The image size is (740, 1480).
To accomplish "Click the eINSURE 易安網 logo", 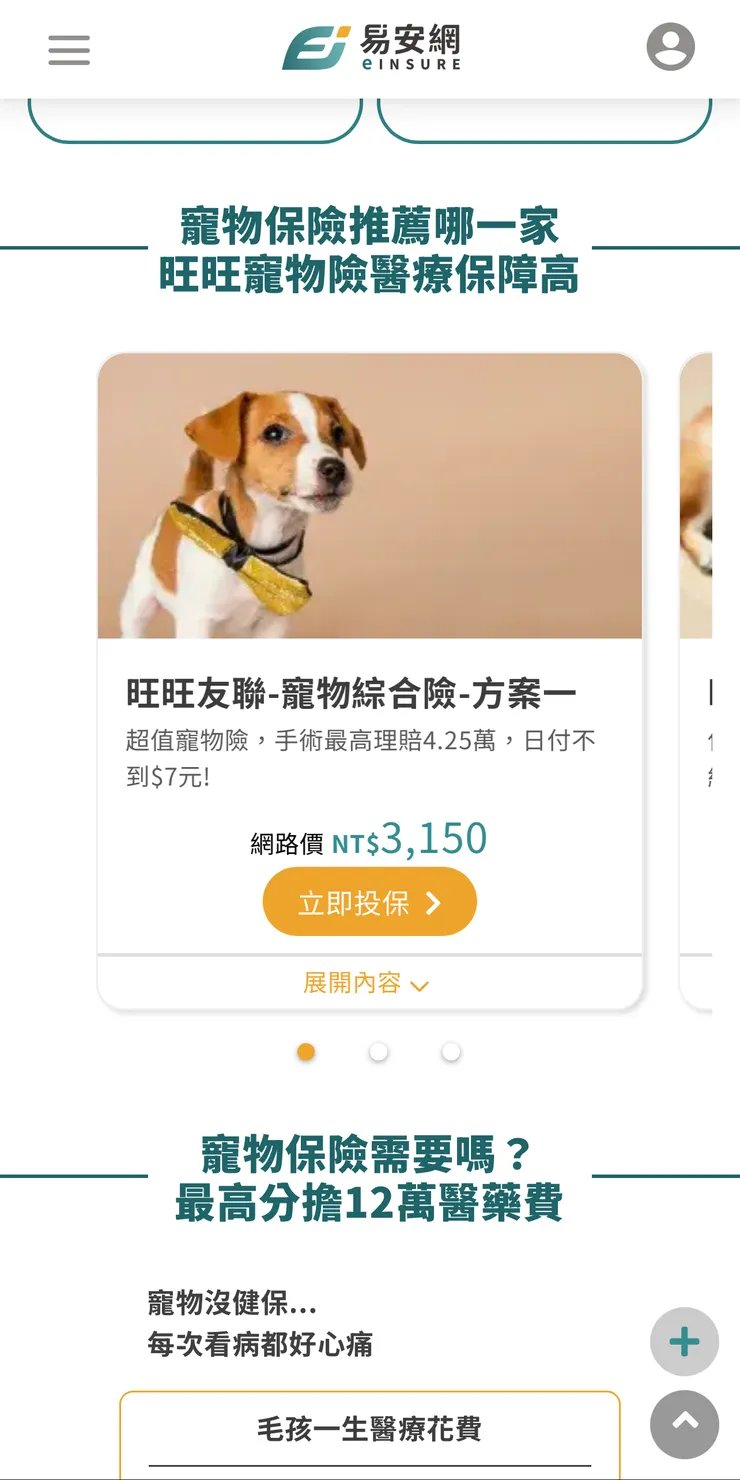I will (x=370, y=46).
